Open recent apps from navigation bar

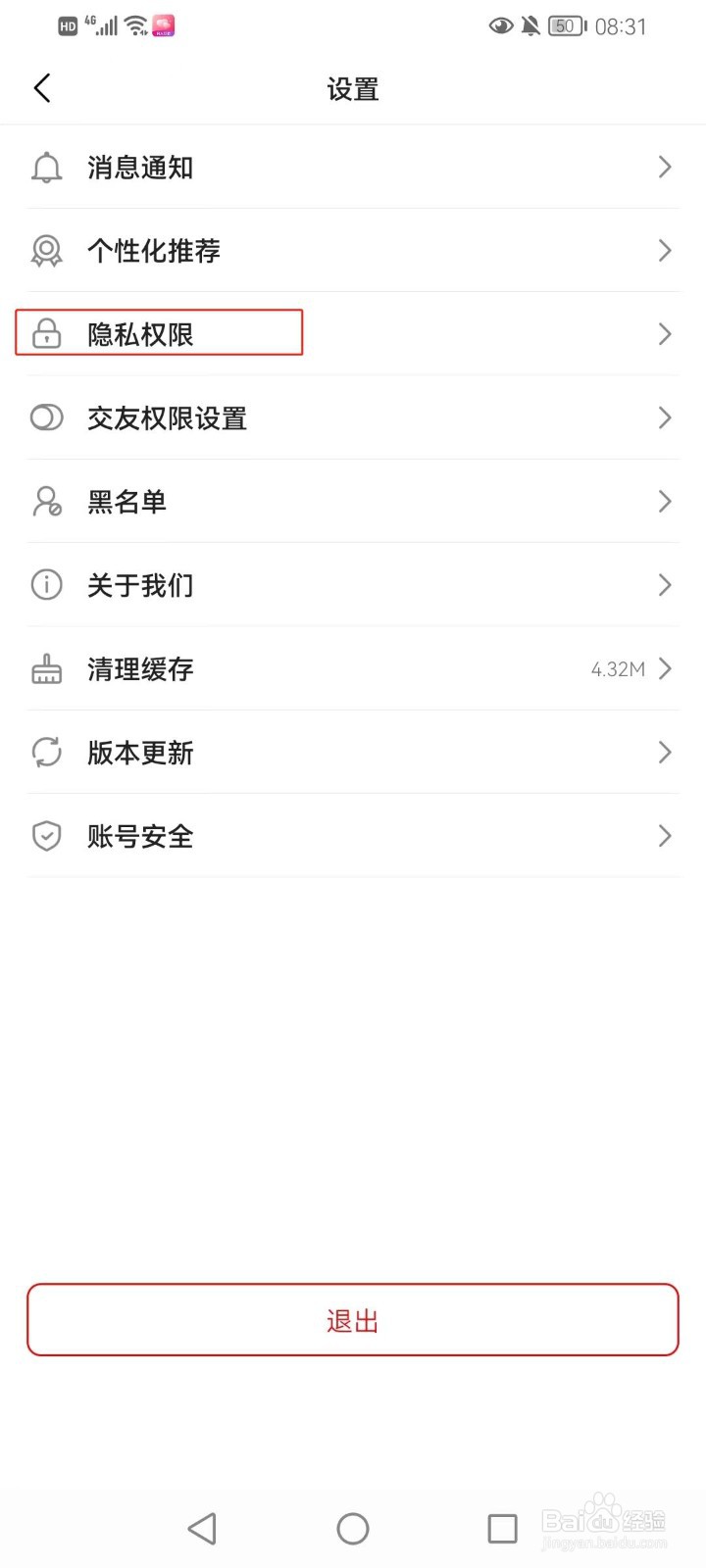(502, 1528)
